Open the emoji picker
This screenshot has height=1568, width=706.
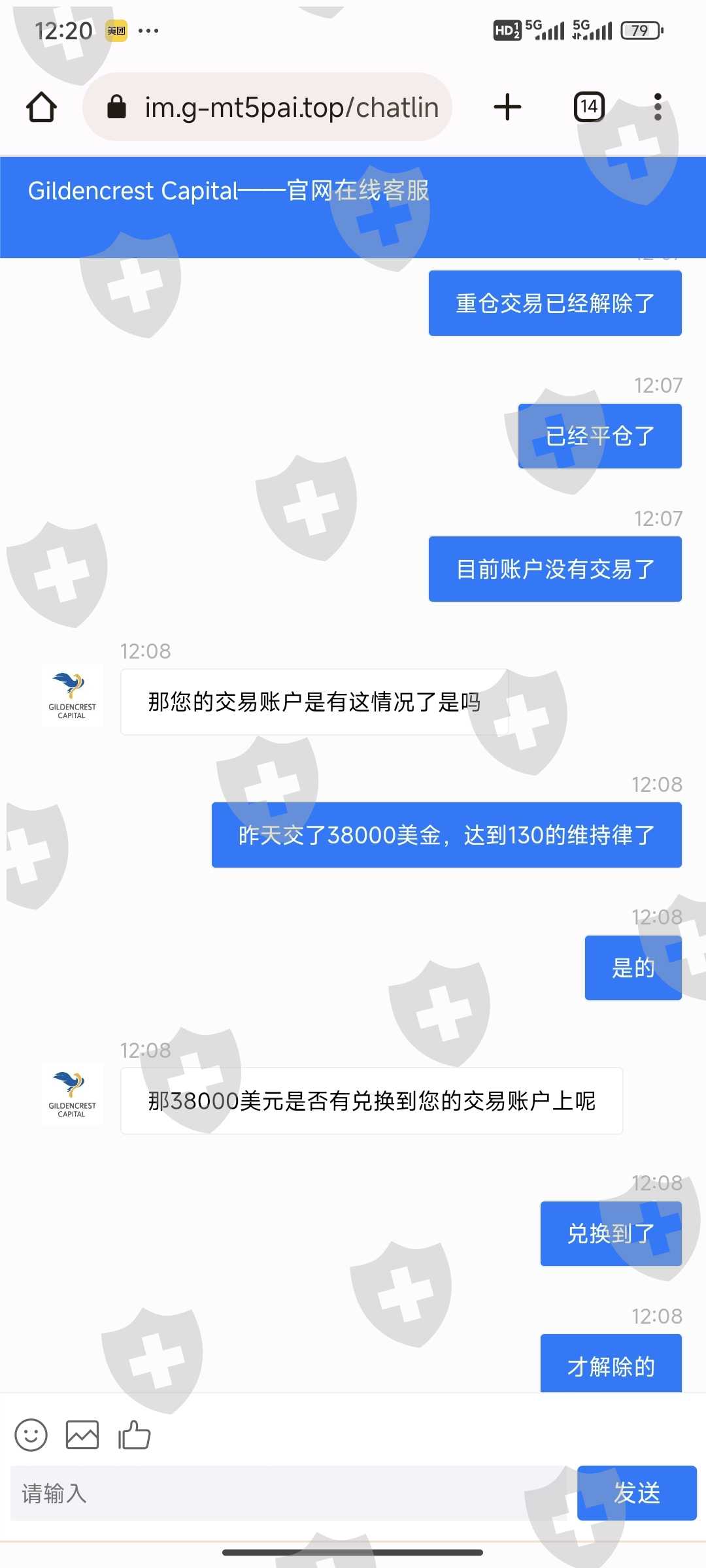(31, 1435)
